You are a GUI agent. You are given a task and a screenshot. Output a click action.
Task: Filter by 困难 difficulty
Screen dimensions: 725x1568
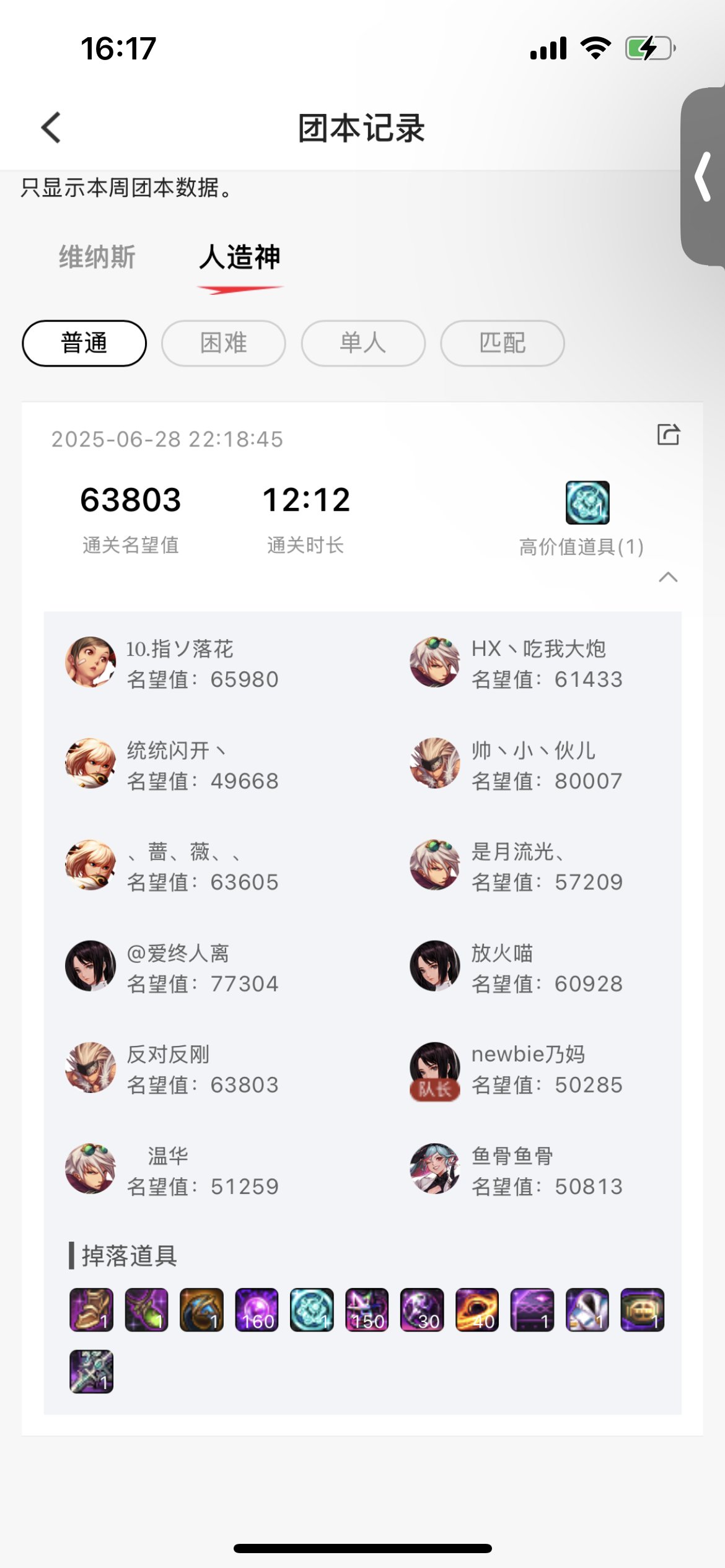(224, 343)
